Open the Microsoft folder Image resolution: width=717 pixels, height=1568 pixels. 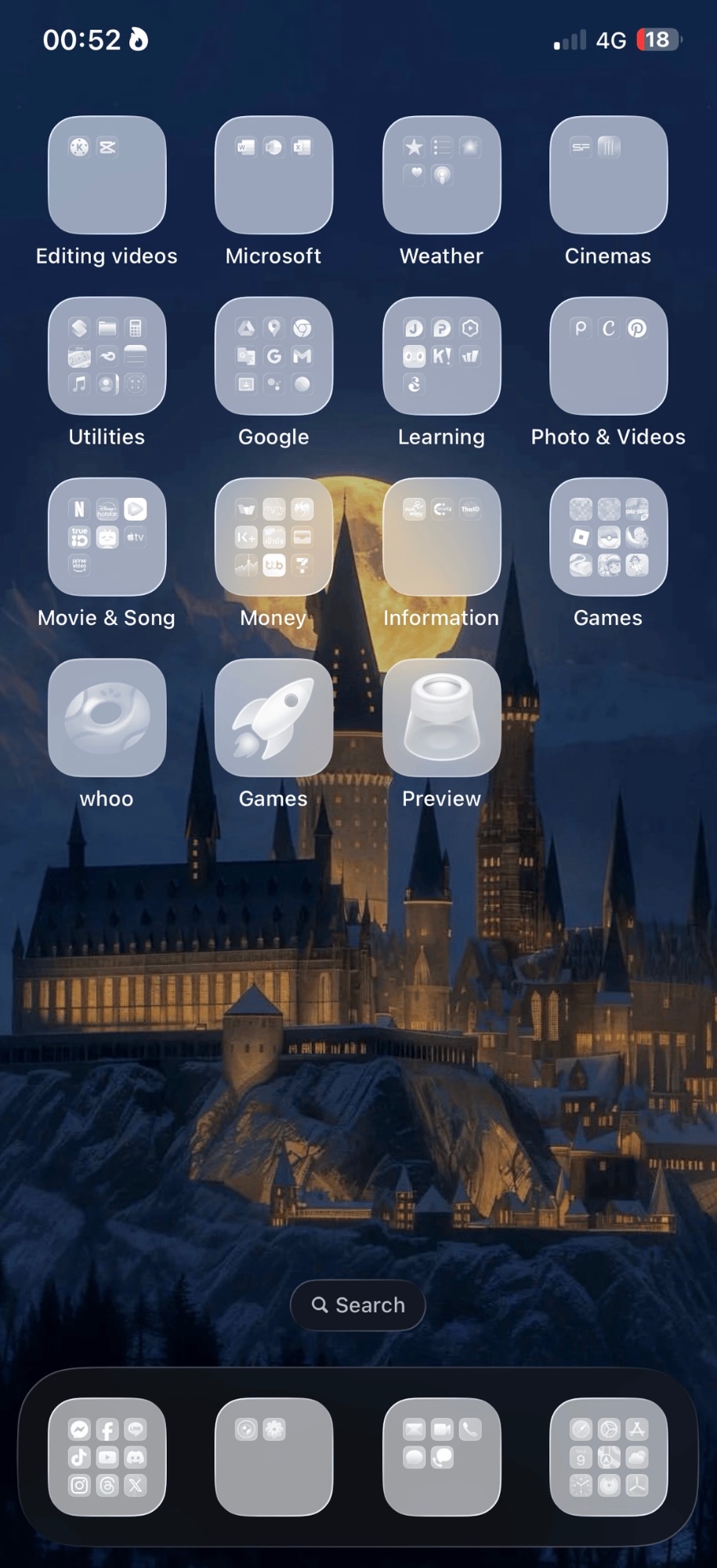(273, 175)
